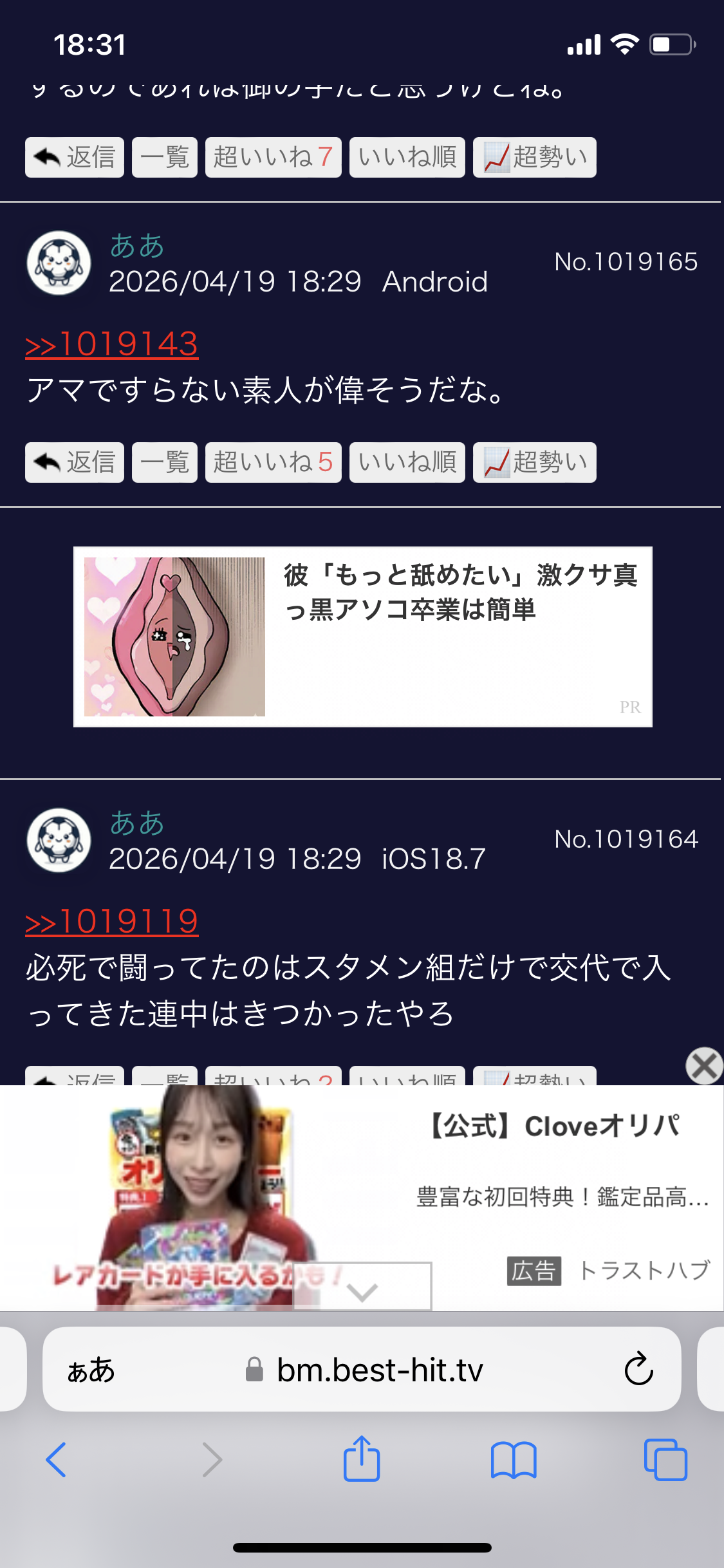Tap いいね順 under post No.1019165

click(407, 462)
